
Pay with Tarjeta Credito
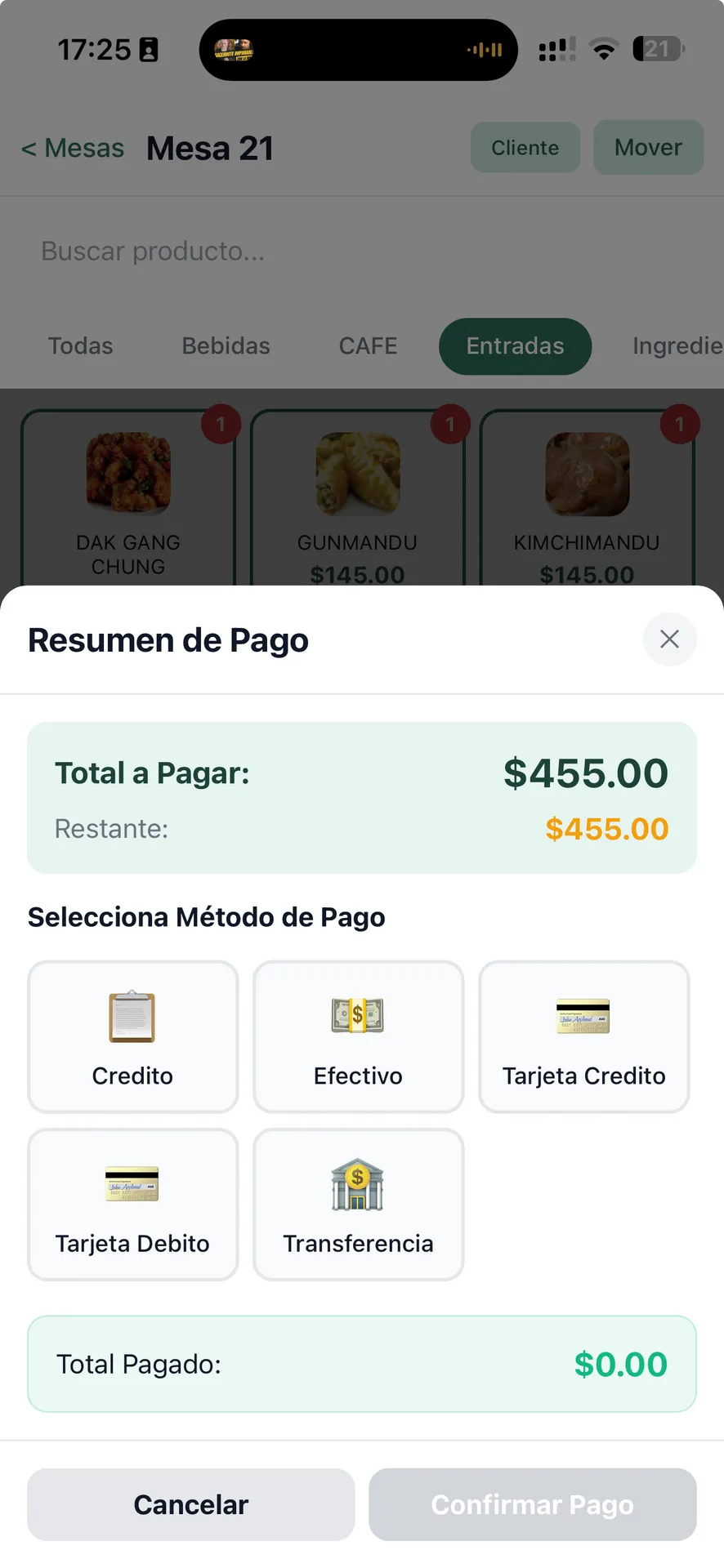(x=583, y=1036)
